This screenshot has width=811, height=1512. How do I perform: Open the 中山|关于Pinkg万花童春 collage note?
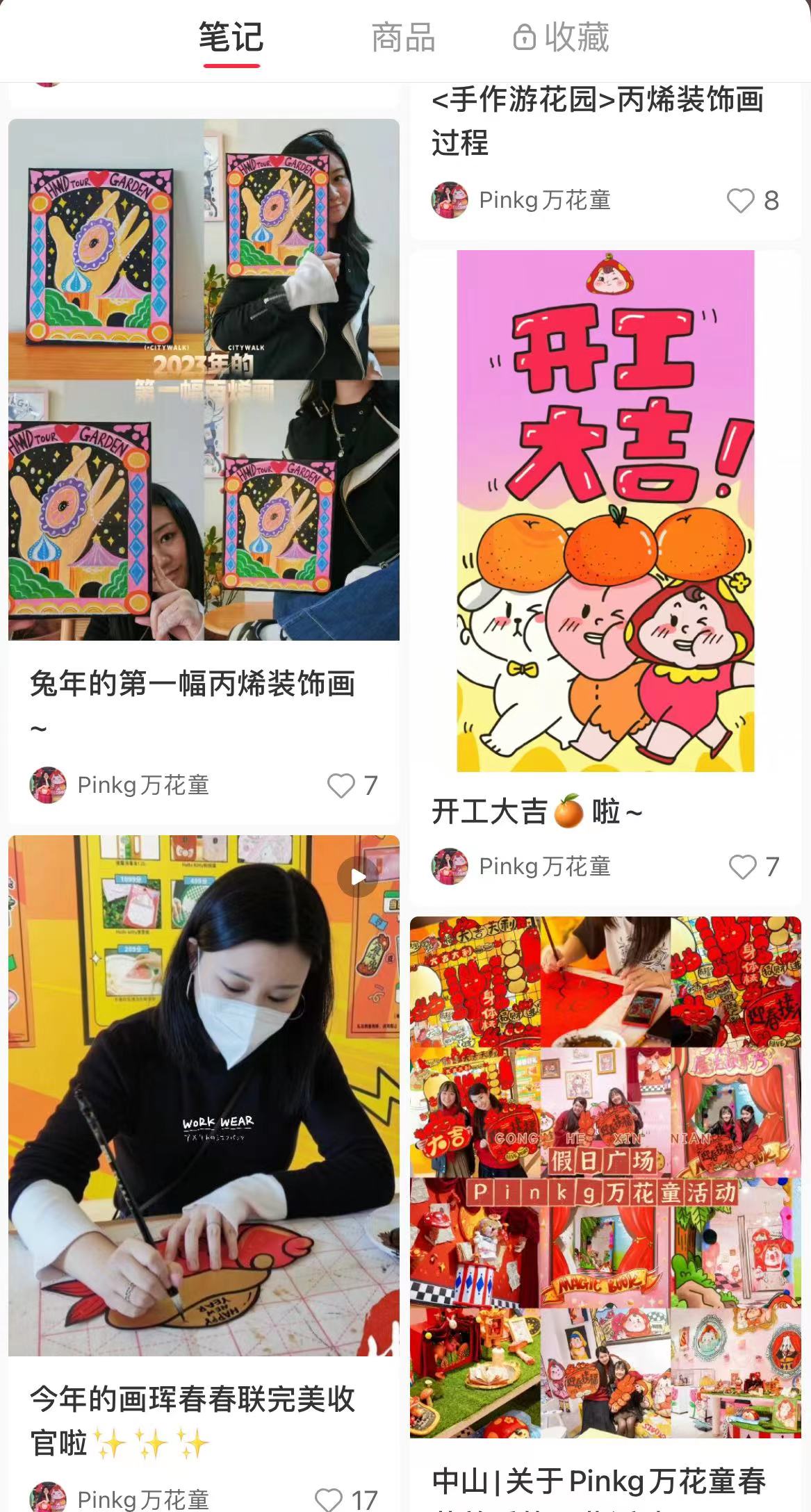pos(605,1176)
